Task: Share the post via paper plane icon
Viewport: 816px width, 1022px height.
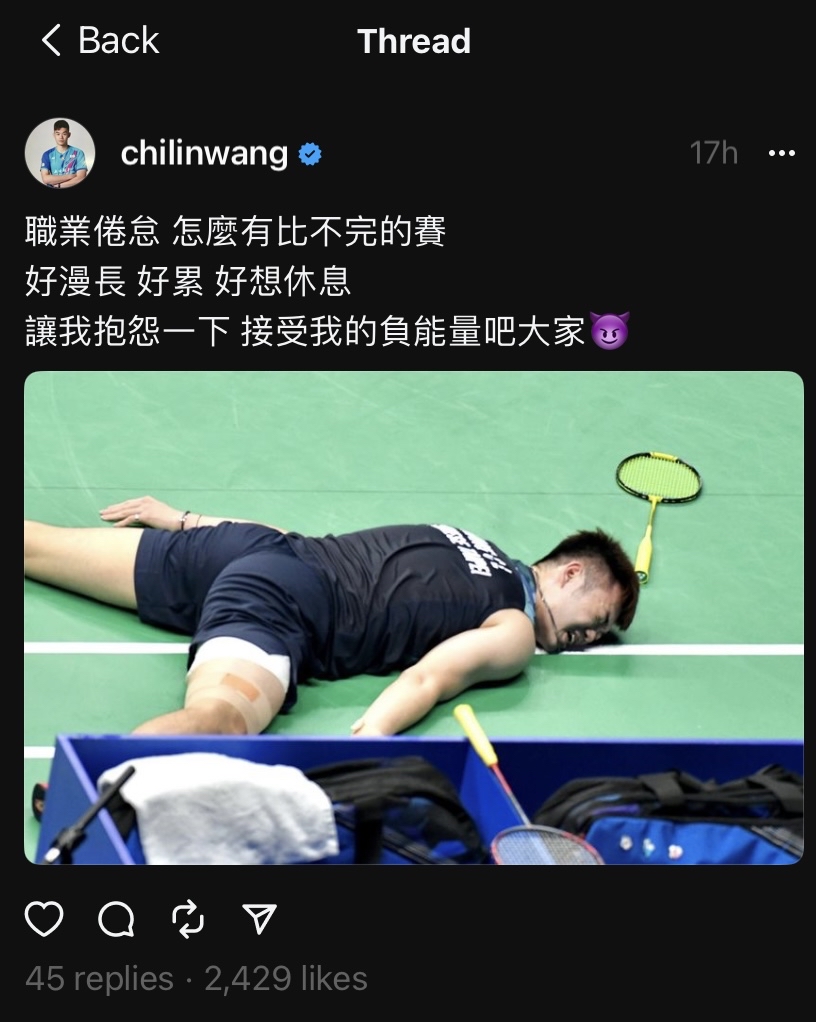Action: [x=260, y=918]
